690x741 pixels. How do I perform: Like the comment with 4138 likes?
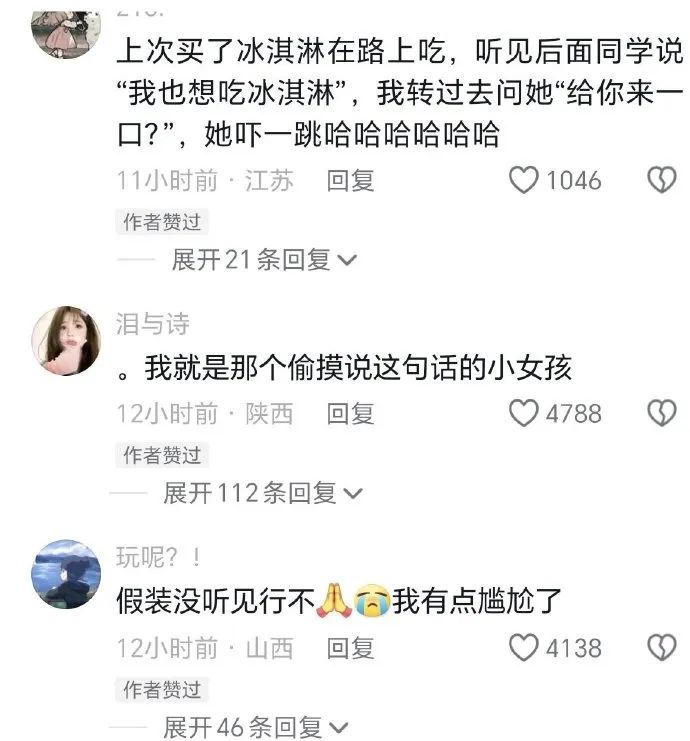(524, 648)
